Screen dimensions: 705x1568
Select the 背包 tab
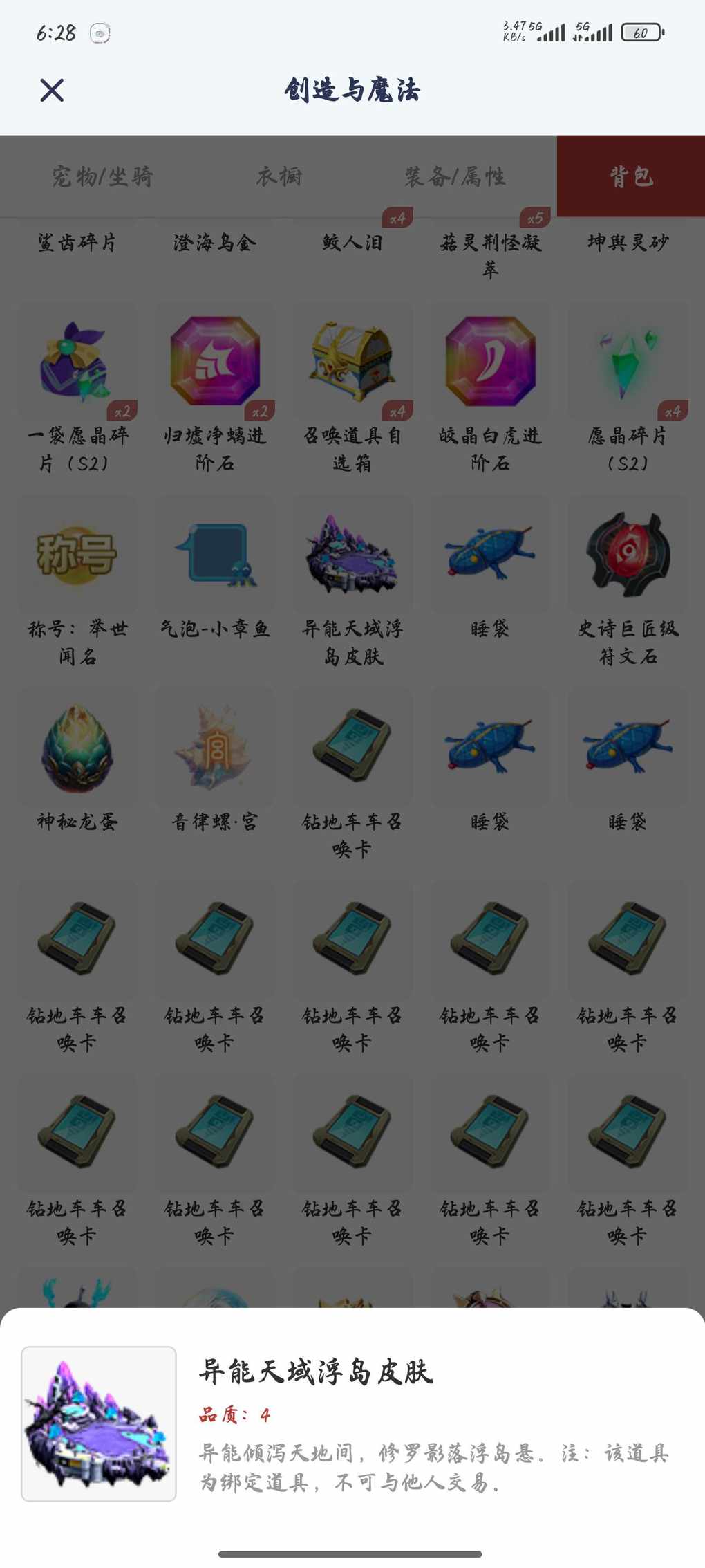pyautogui.click(x=630, y=176)
